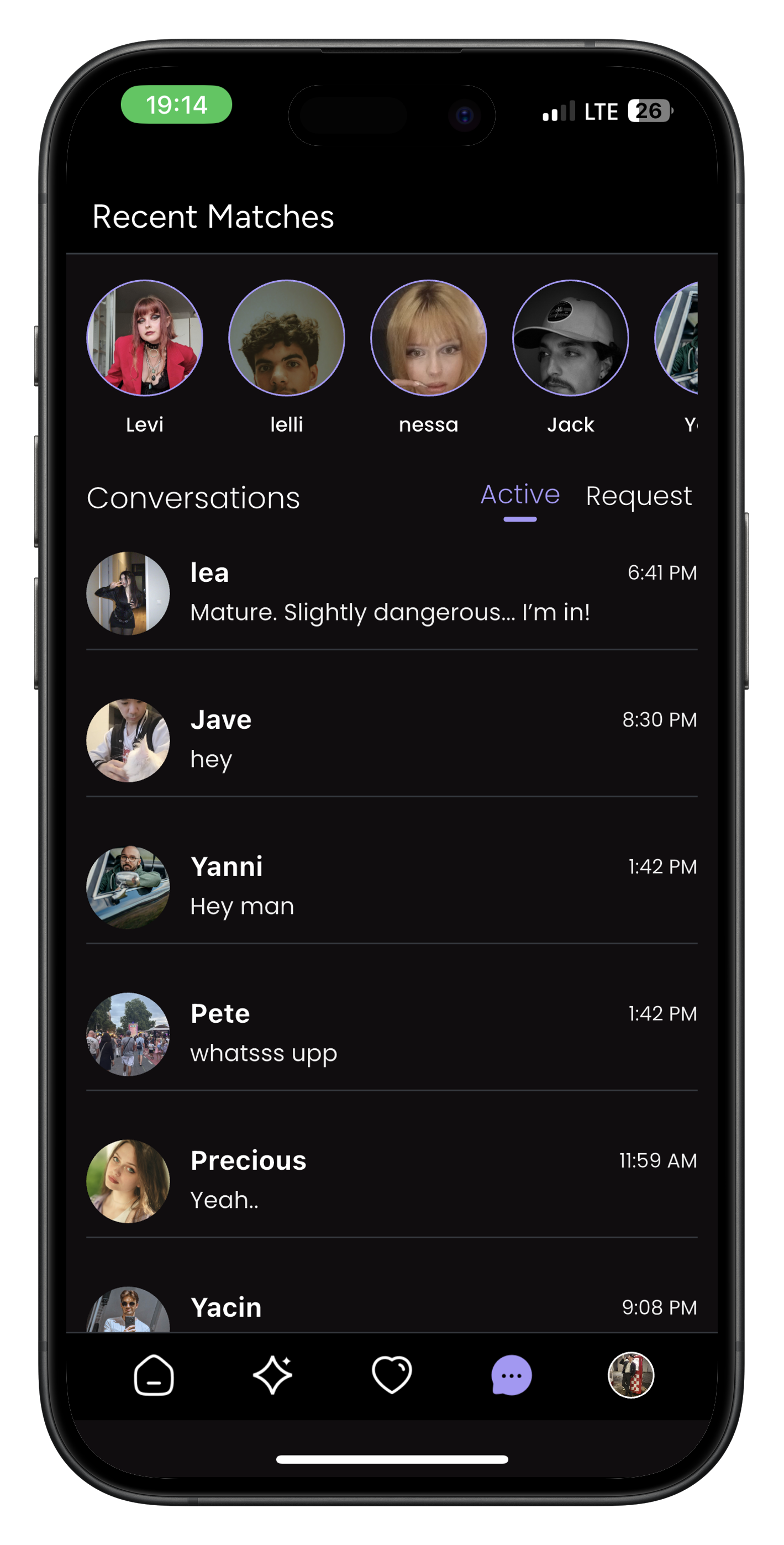Open the conversation with Jave
Image resolution: width=784 pixels, height=1545 pixels.
tap(391, 739)
